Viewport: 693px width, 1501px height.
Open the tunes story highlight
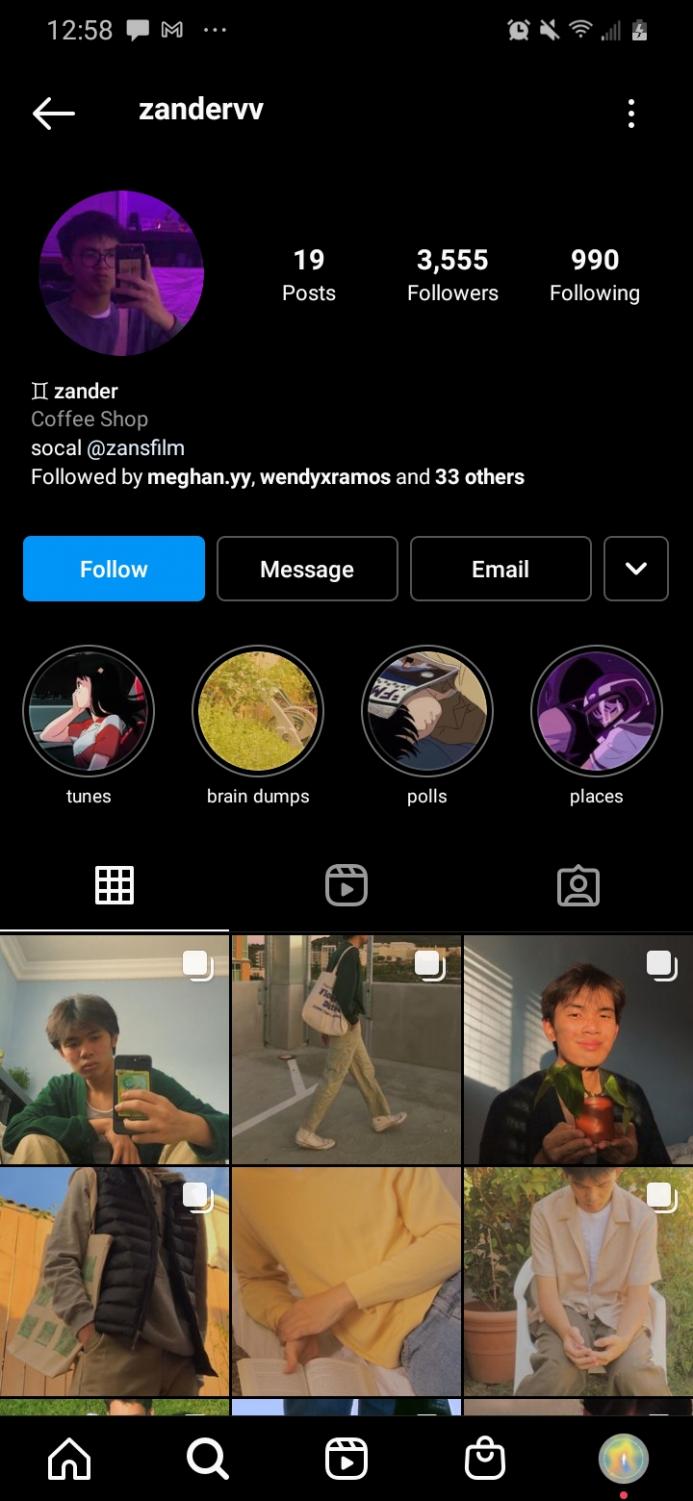[x=89, y=711]
